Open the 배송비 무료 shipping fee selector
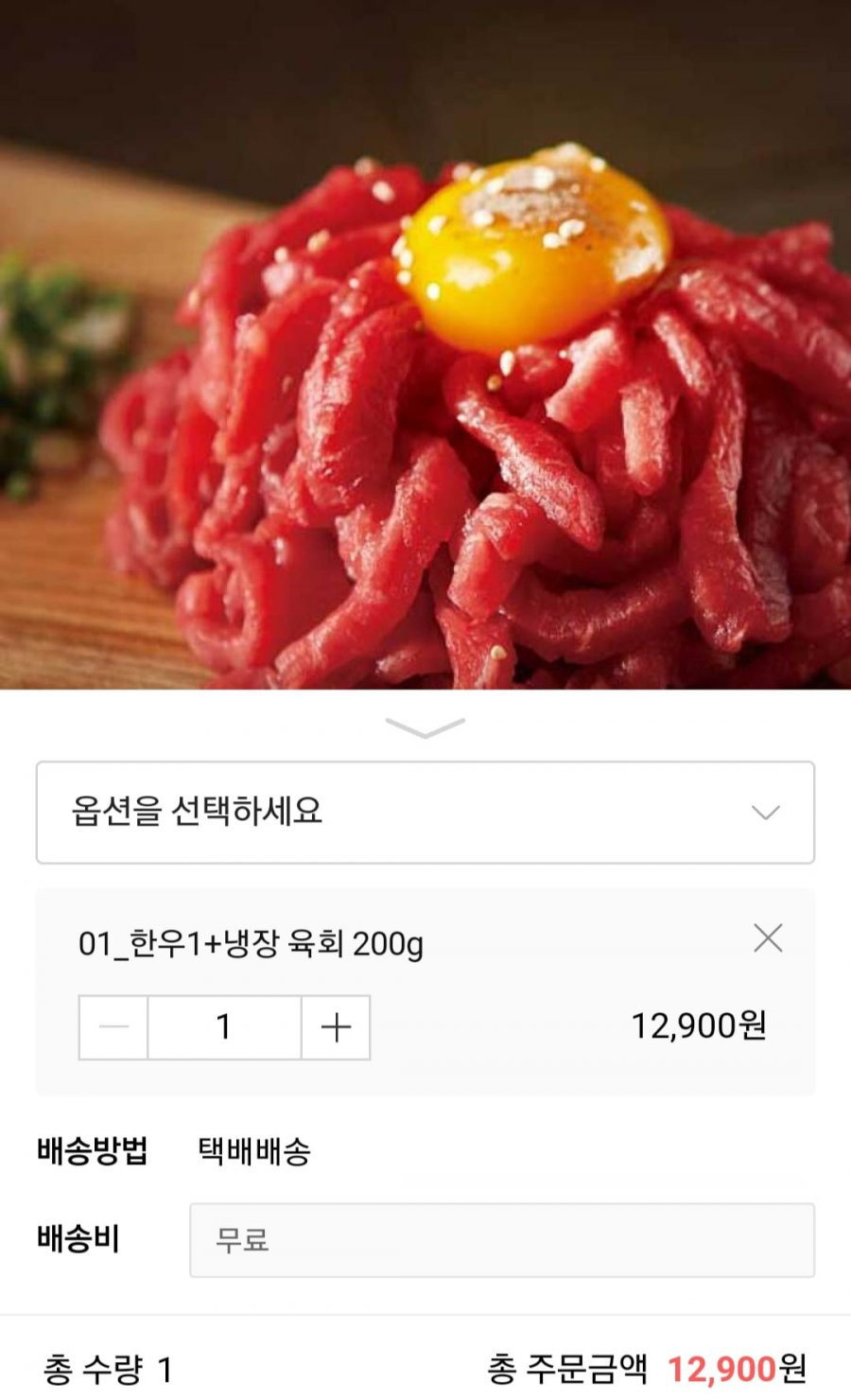Viewport: 851px width, 1400px height. [x=502, y=1240]
